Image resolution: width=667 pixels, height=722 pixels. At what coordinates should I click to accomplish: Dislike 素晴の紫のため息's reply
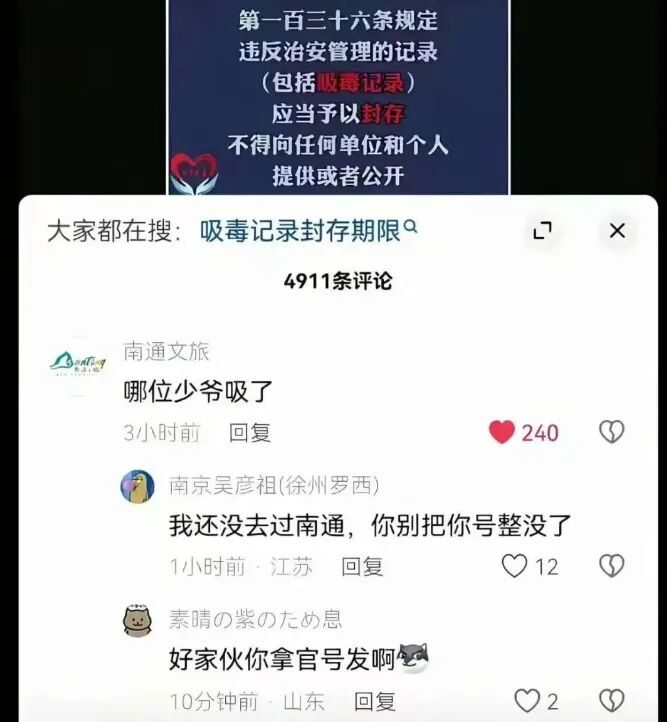(611, 700)
